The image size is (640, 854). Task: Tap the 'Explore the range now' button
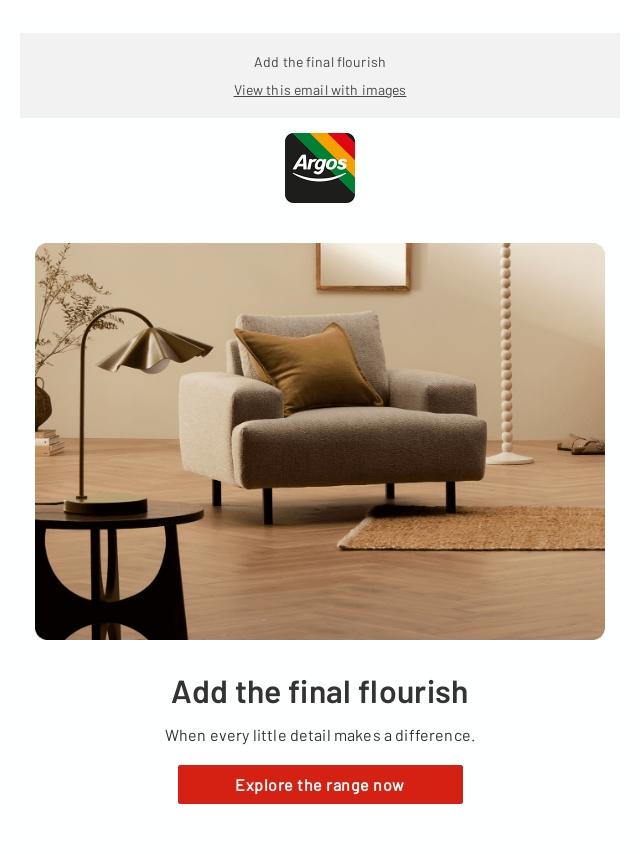point(320,785)
